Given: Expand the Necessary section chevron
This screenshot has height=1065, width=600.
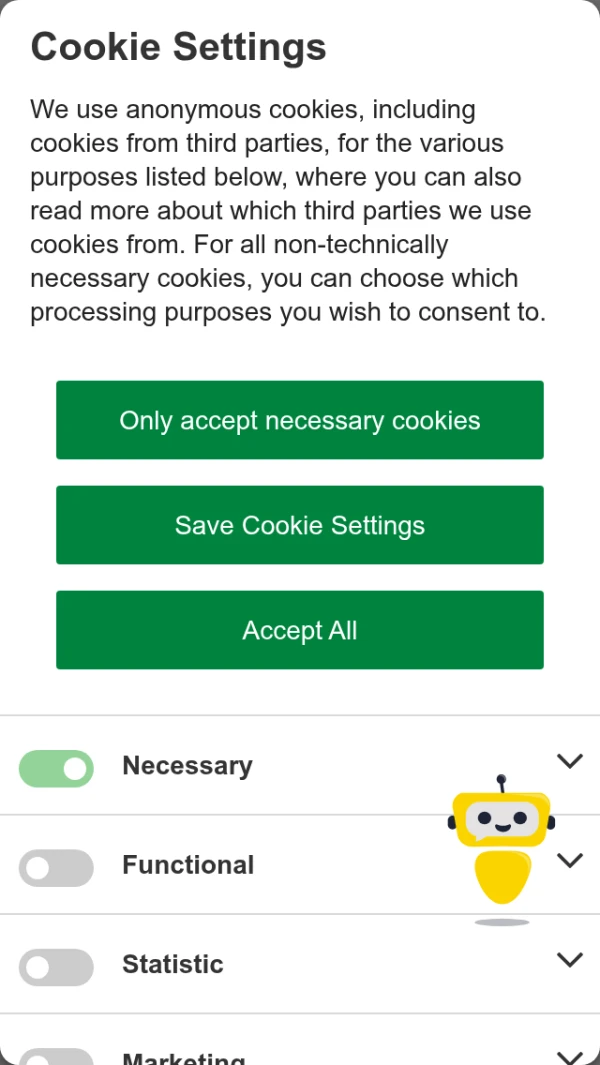Looking at the screenshot, I should coord(569,761).
